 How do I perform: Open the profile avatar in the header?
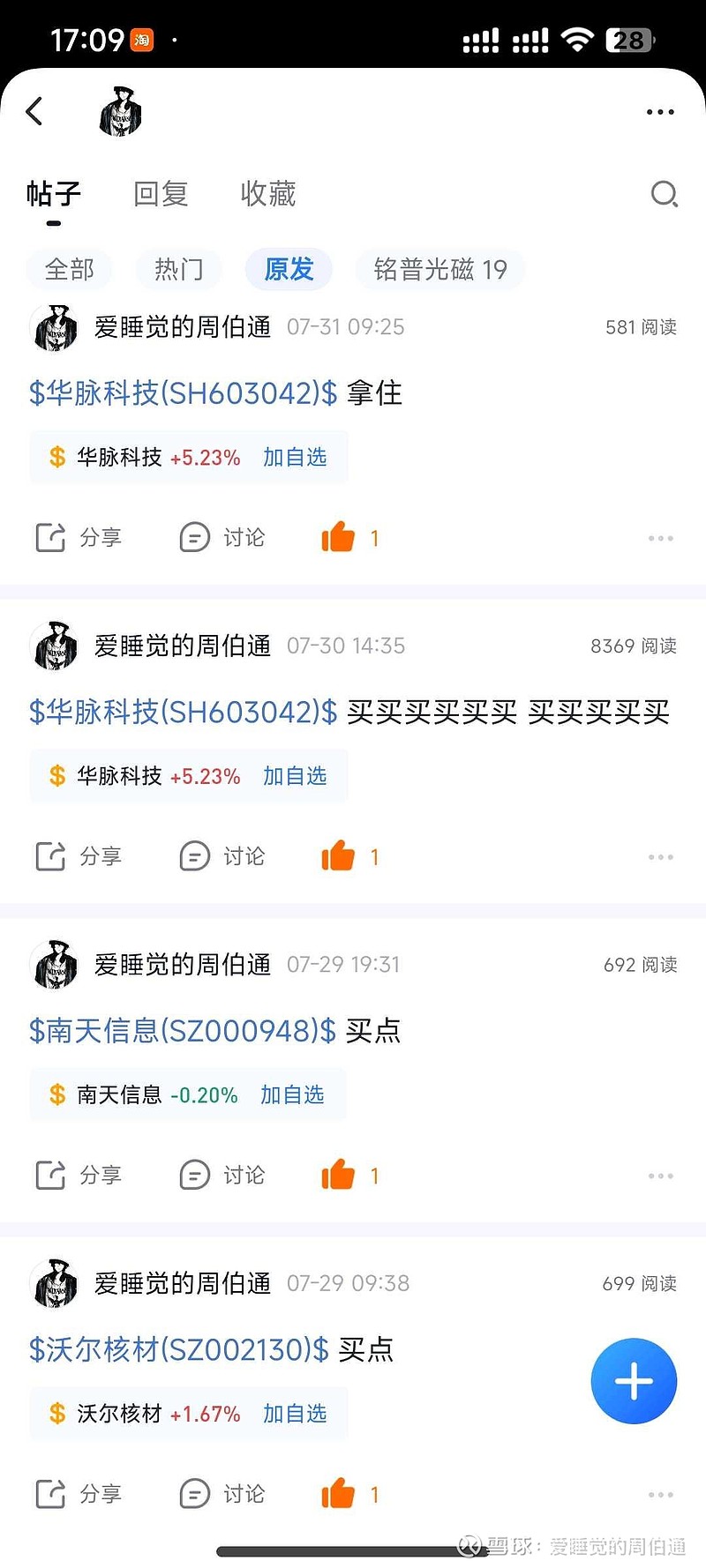121,112
